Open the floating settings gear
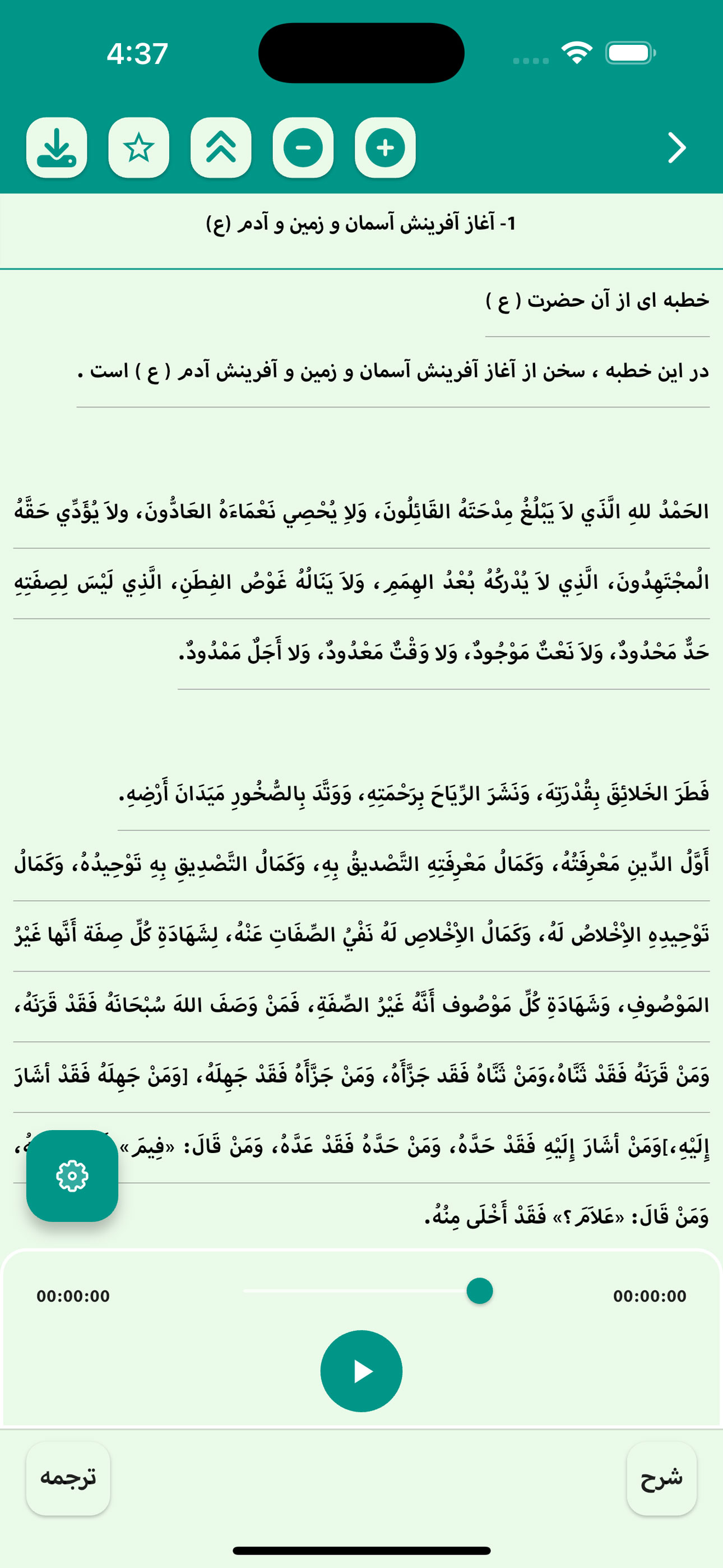Viewport: 723px width, 1568px height. pyautogui.click(x=72, y=1176)
